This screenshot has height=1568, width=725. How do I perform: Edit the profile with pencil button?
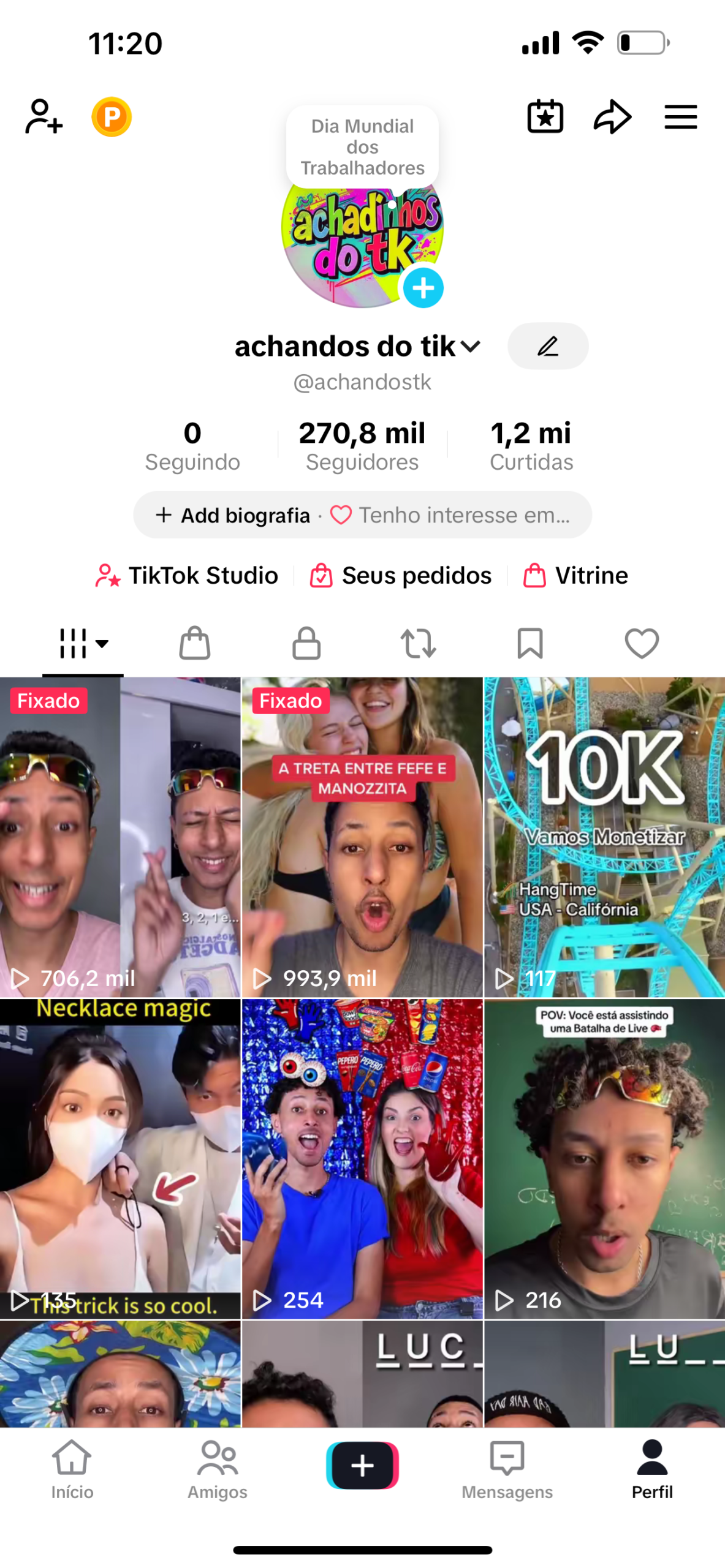547,346
